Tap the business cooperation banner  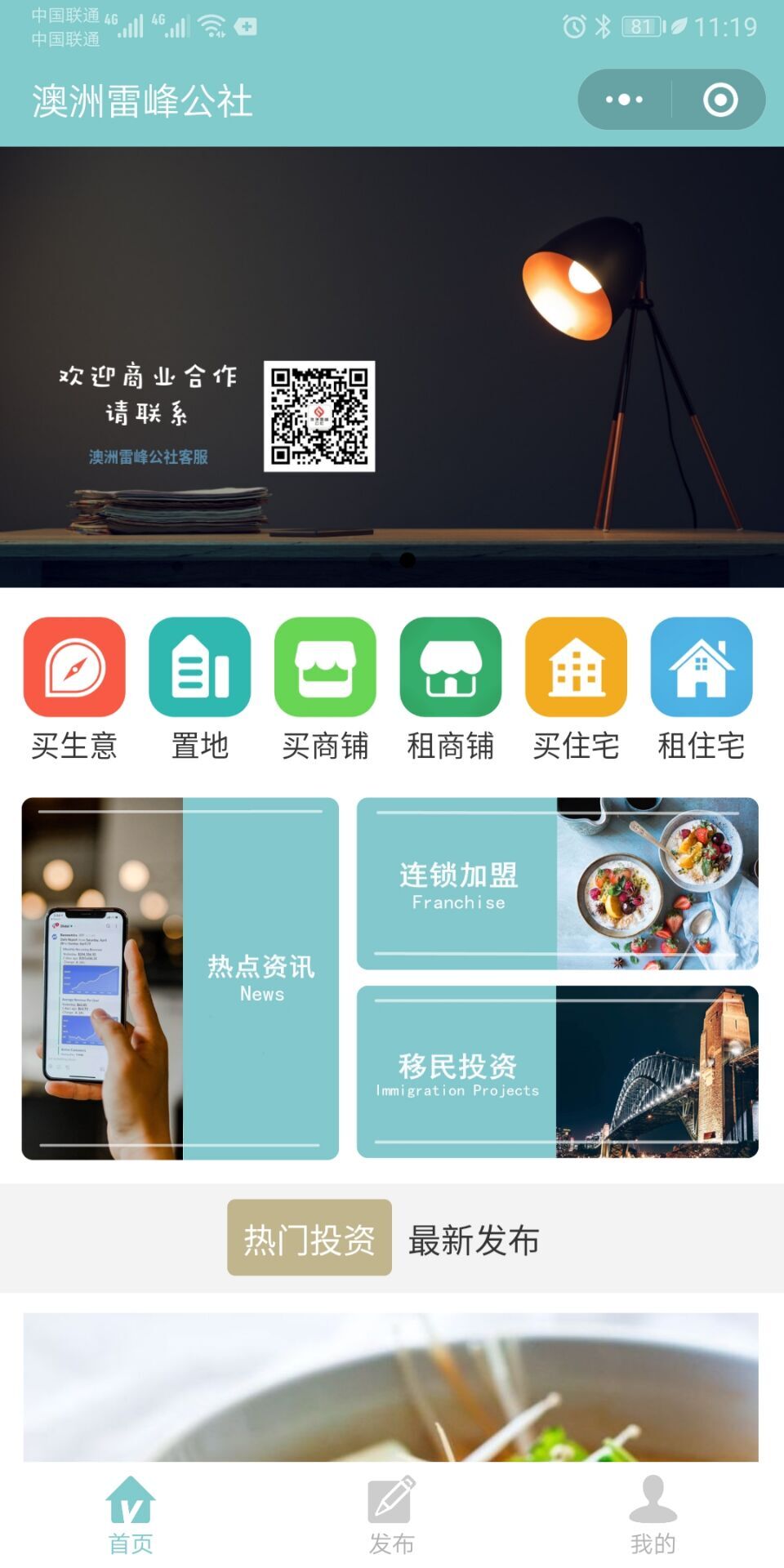391,367
